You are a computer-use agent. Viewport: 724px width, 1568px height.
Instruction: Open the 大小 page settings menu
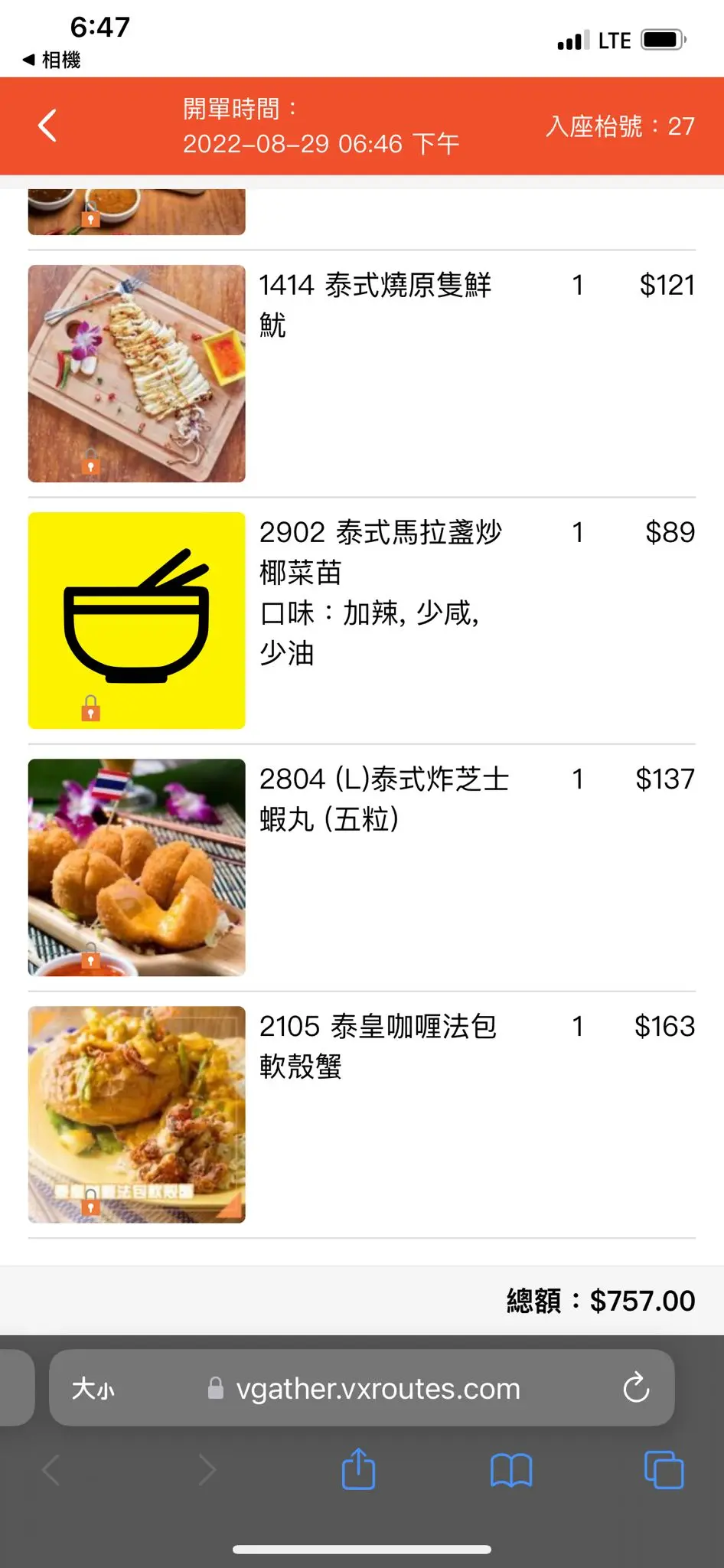pyautogui.click(x=93, y=1388)
